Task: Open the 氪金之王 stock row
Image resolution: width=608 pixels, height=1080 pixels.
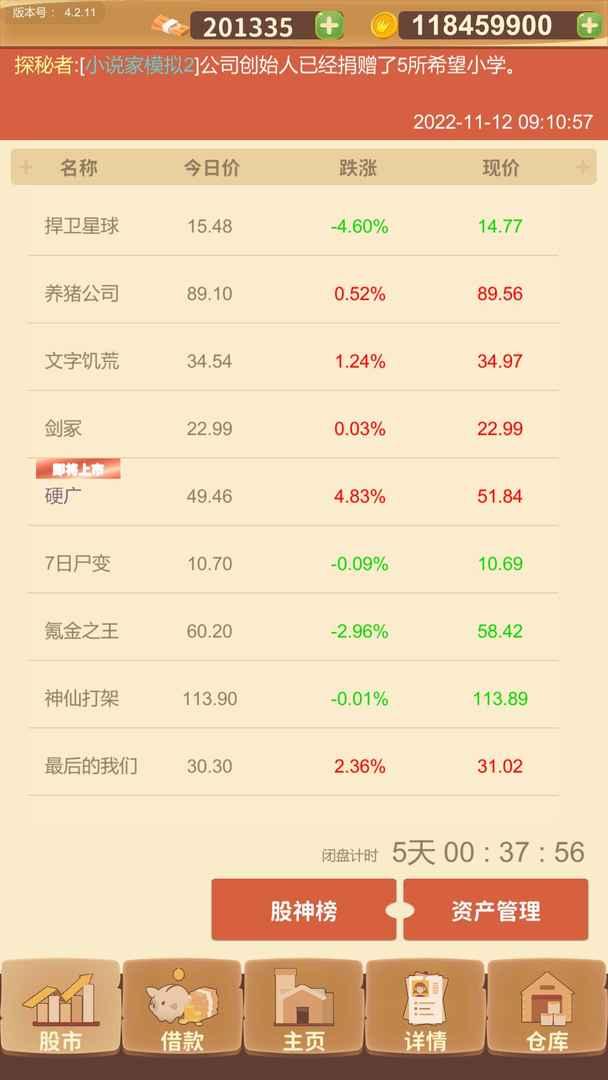Action: [293, 630]
